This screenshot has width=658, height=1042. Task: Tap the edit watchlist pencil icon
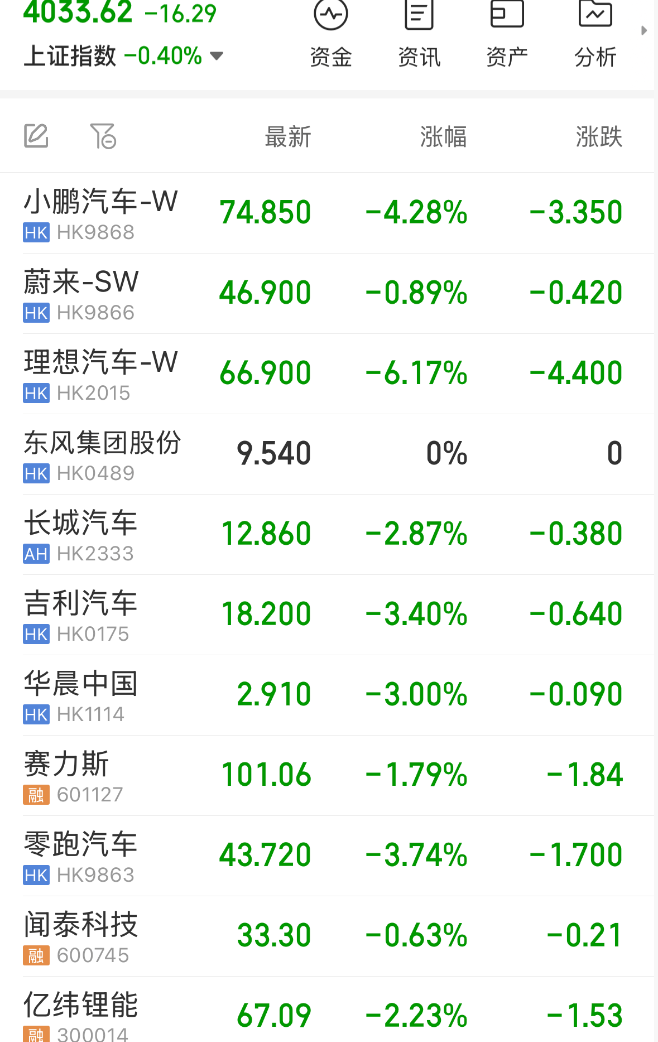(36, 136)
